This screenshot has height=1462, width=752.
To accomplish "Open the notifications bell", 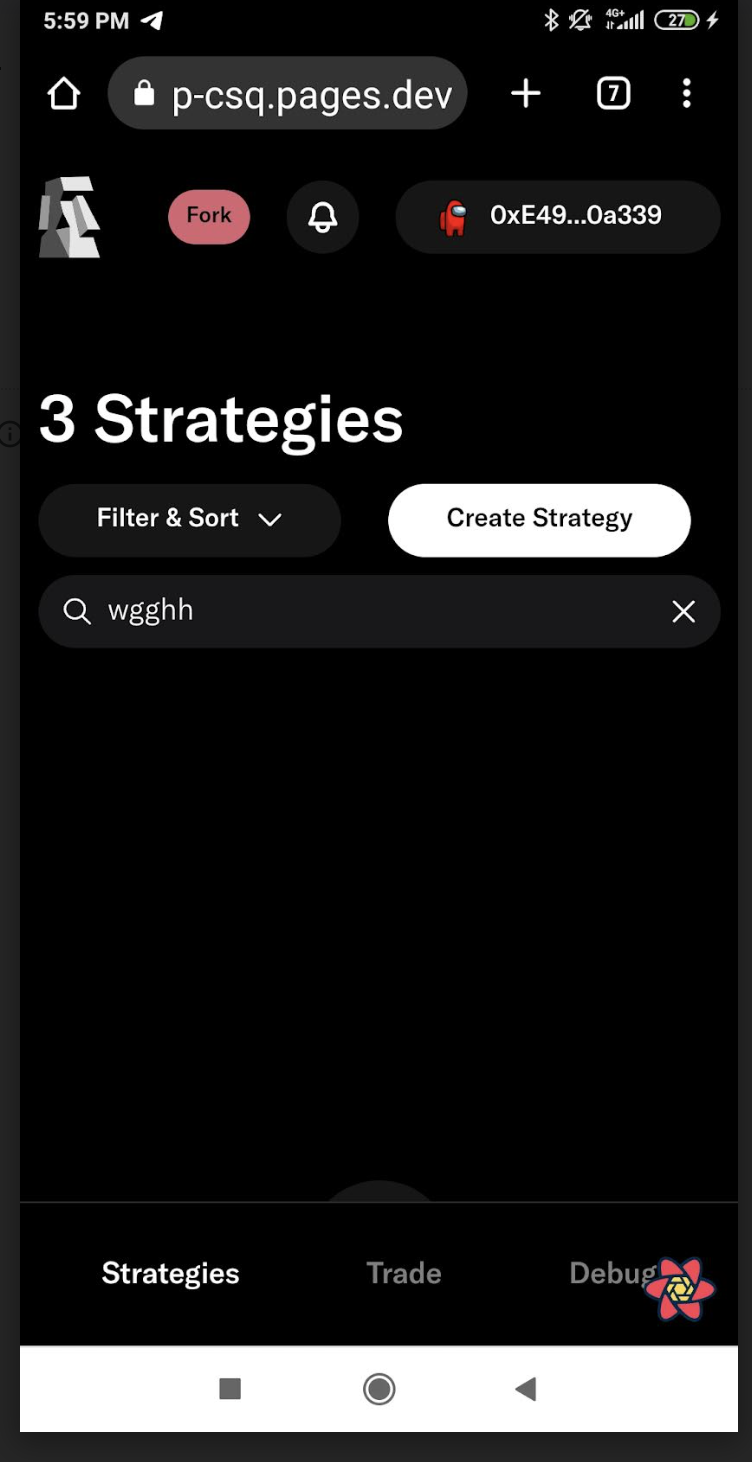I will click(322, 216).
